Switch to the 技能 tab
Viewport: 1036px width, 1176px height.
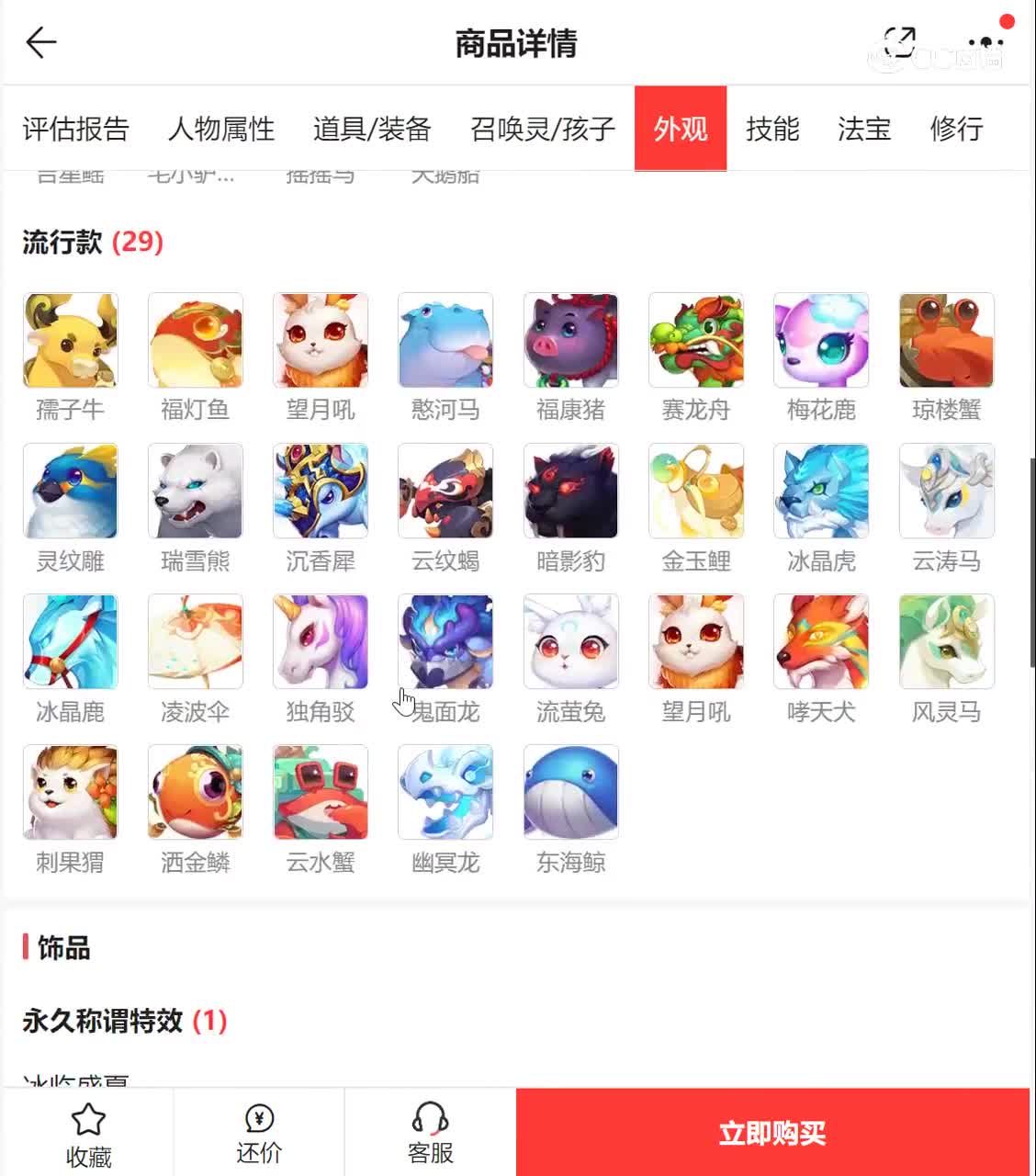774,130
